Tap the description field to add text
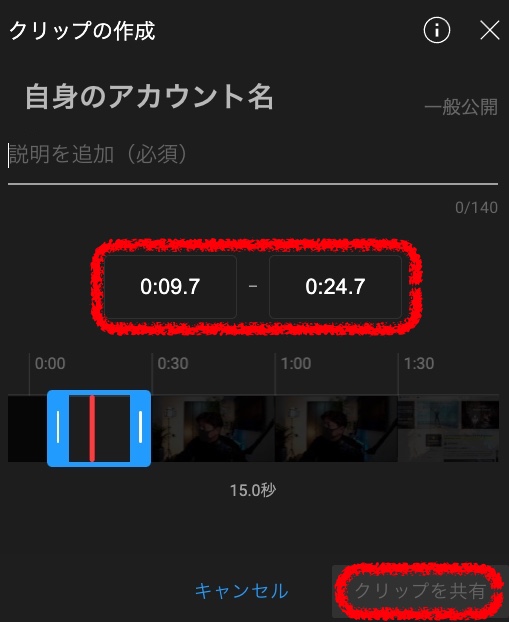The height and width of the screenshot is (622, 509). (x=253, y=155)
